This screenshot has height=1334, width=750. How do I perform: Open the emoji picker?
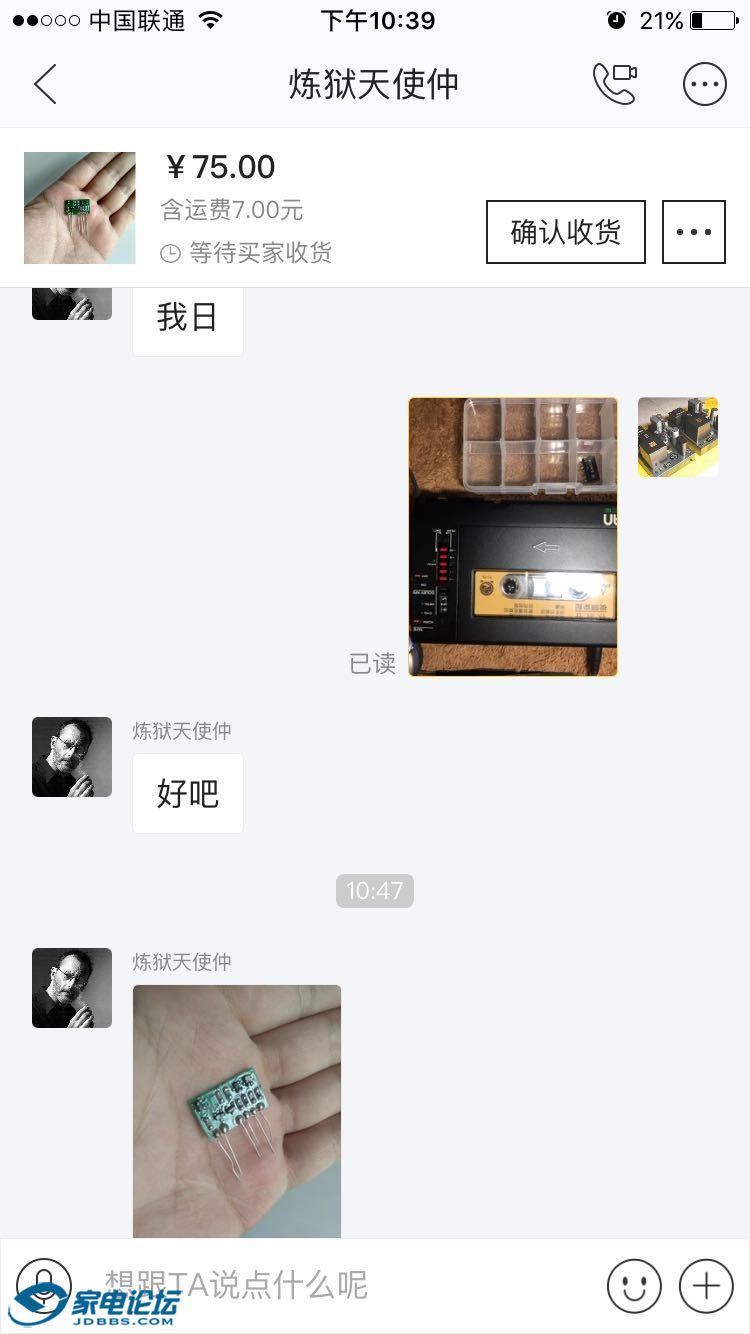(634, 1285)
